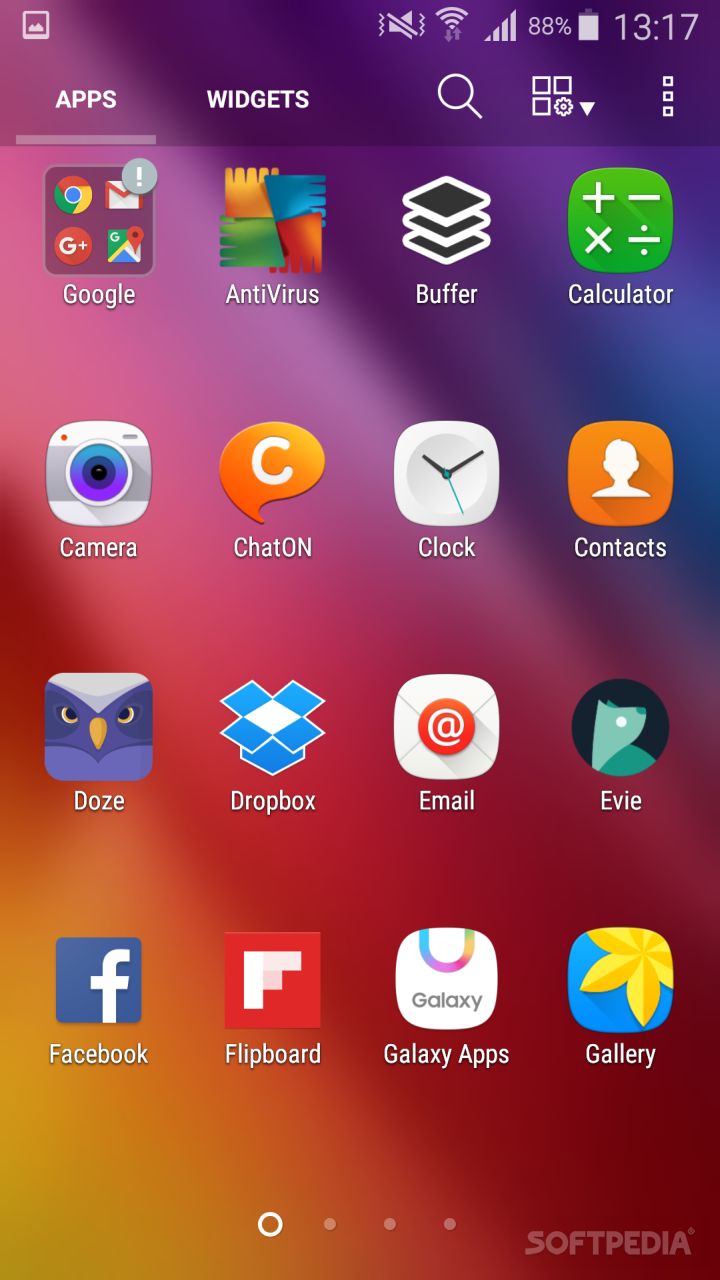
Task: Open the Clock app
Action: tap(446, 474)
